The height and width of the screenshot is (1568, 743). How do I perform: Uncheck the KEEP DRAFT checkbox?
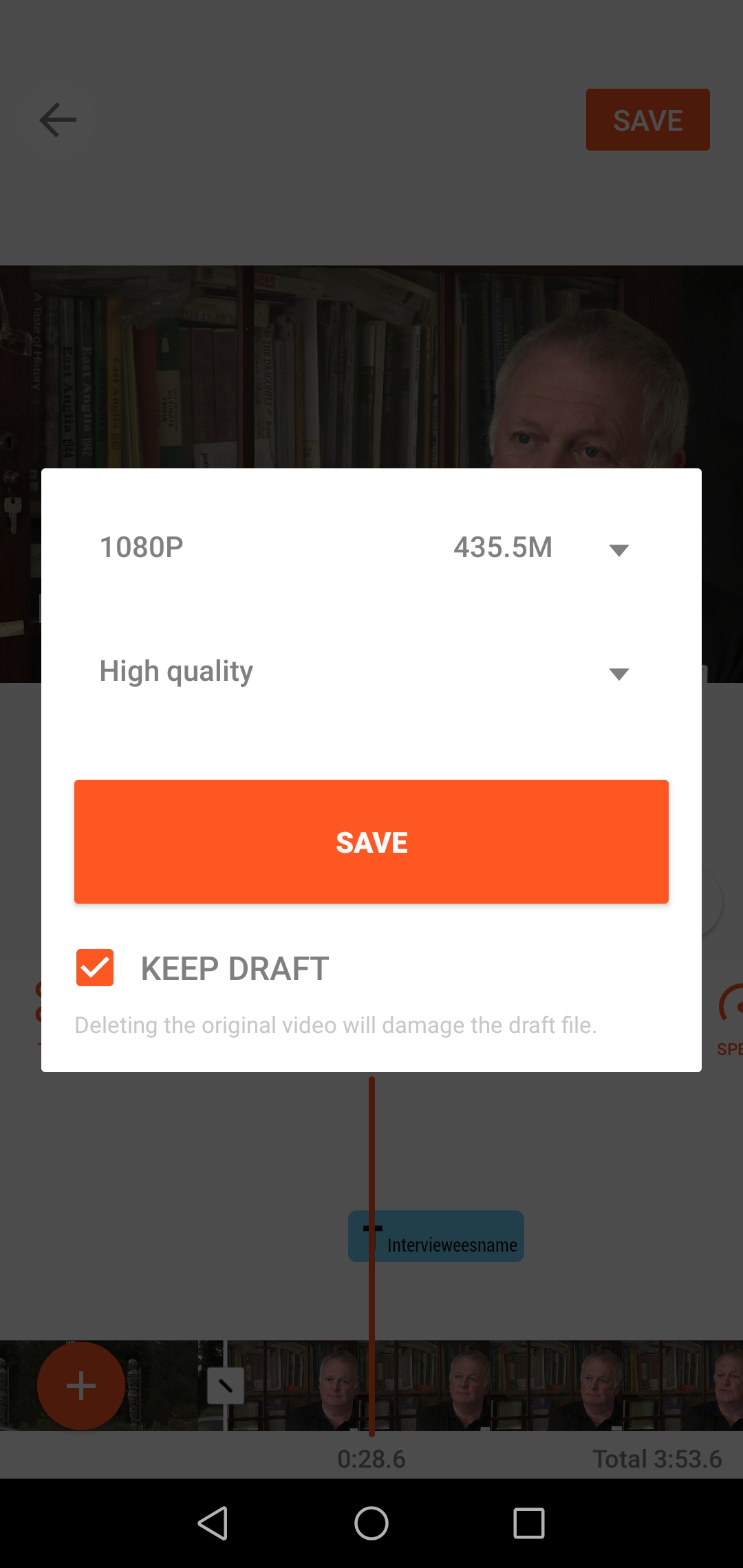95,968
